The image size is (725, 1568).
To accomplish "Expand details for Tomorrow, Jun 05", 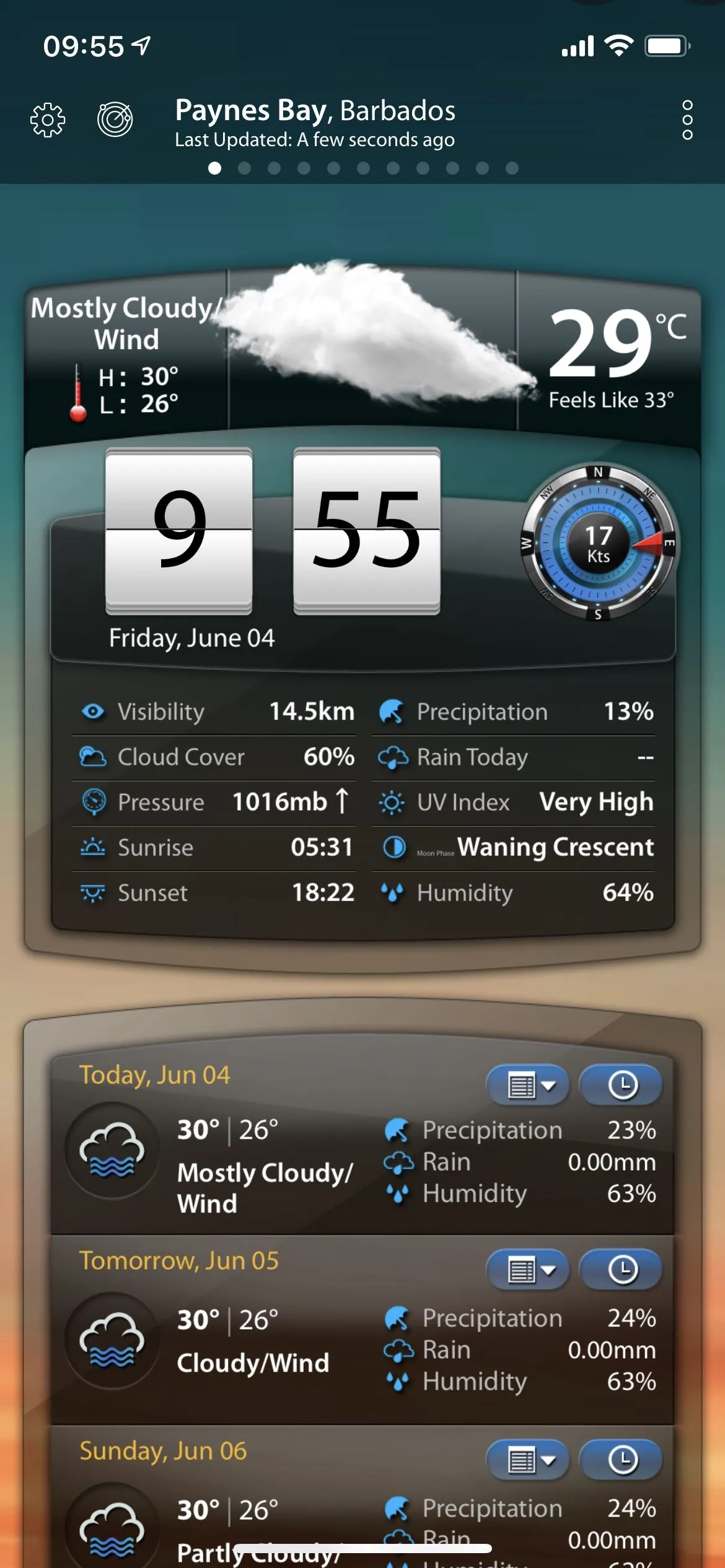I will (529, 1271).
